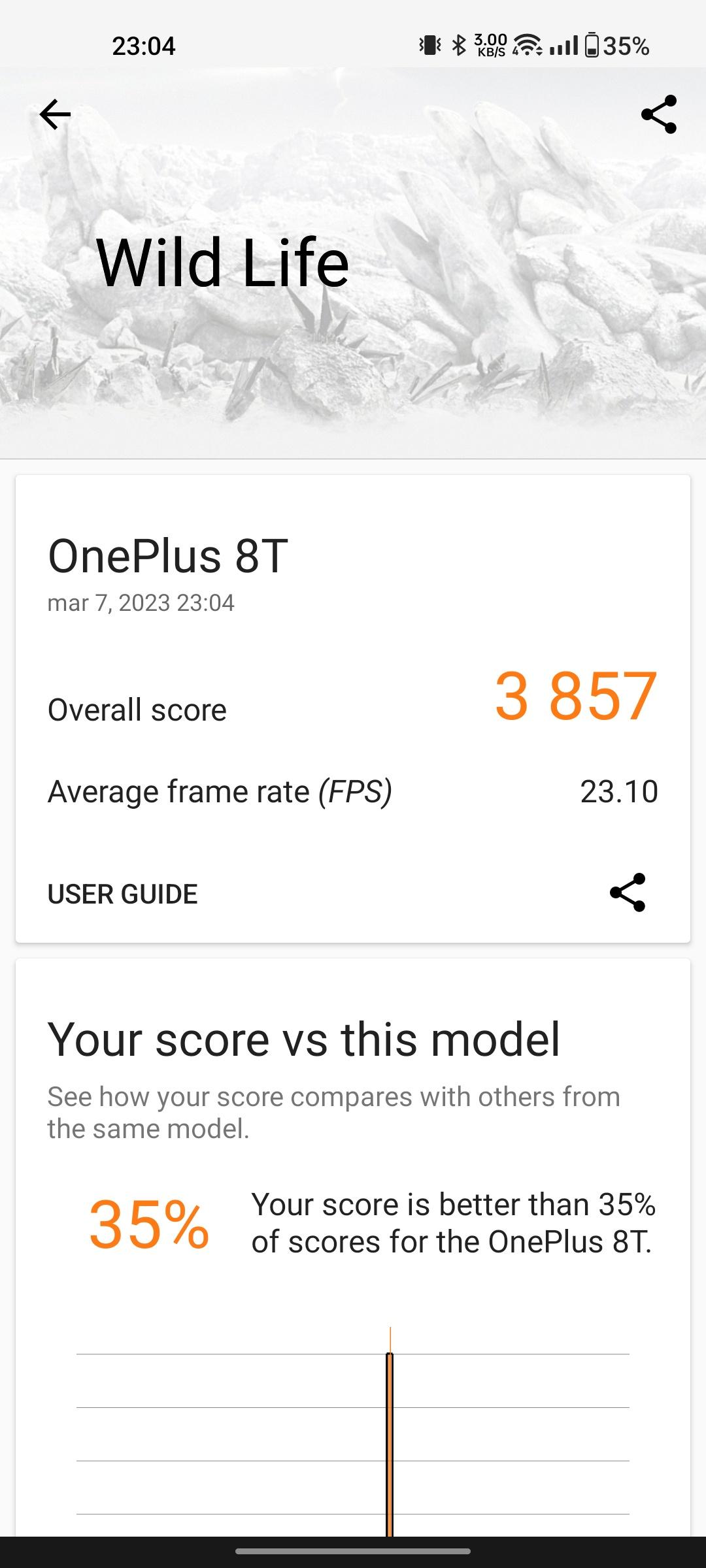Share results with the top bar icon

(x=659, y=114)
